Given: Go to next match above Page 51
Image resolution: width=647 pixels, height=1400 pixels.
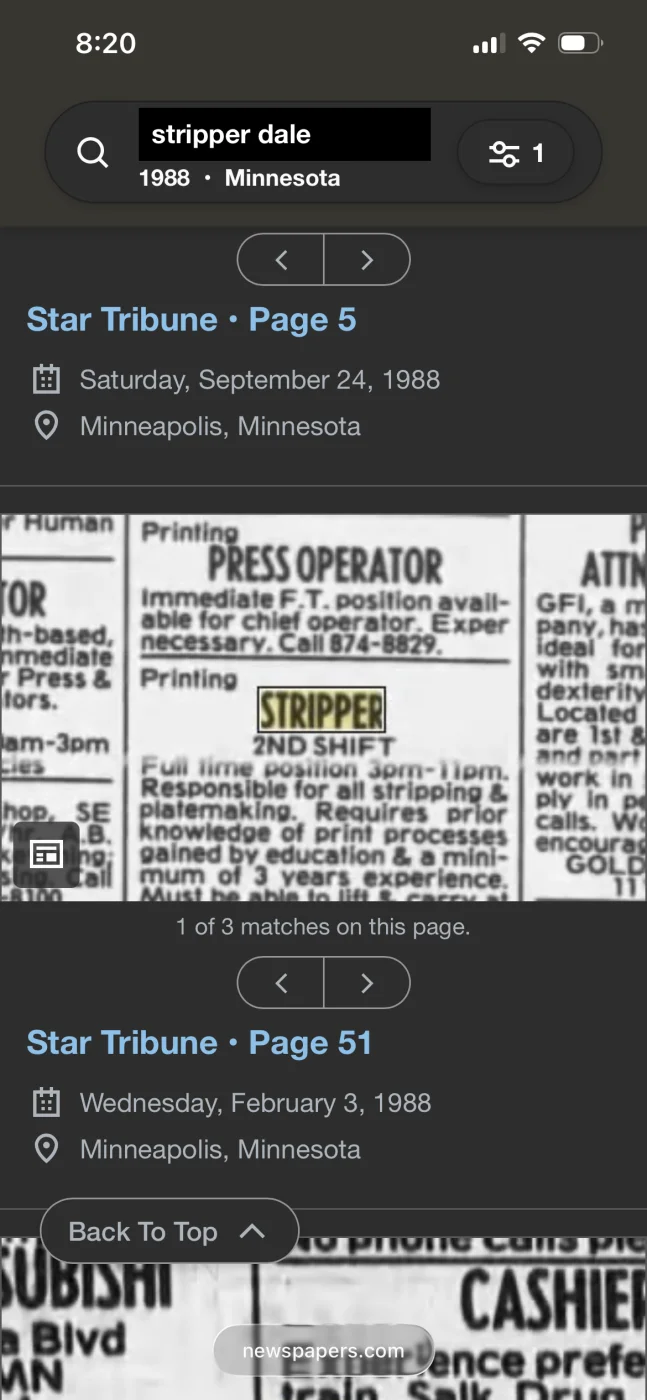Looking at the screenshot, I should (x=367, y=983).
